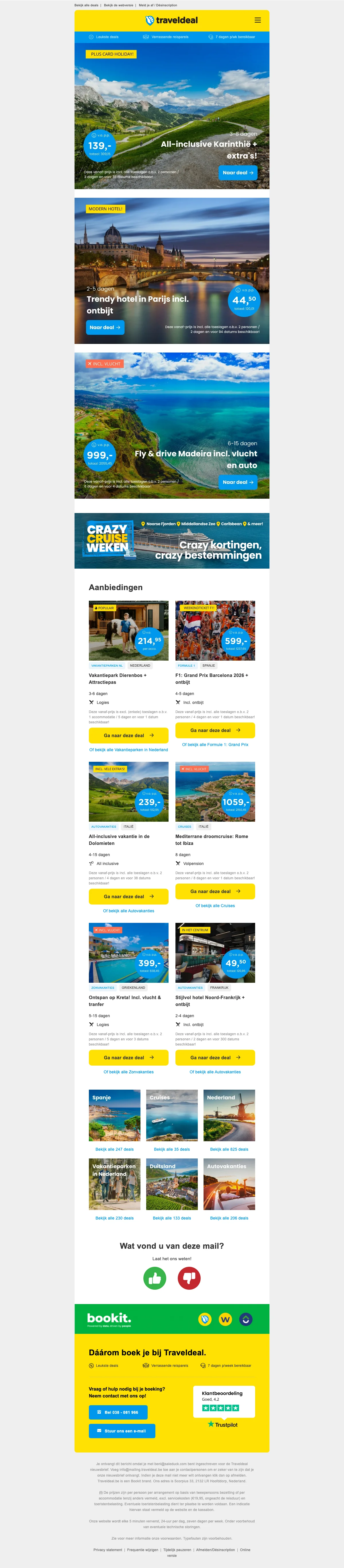Open 'Naar deal' for Fly & drive Madeira

tap(238, 482)
